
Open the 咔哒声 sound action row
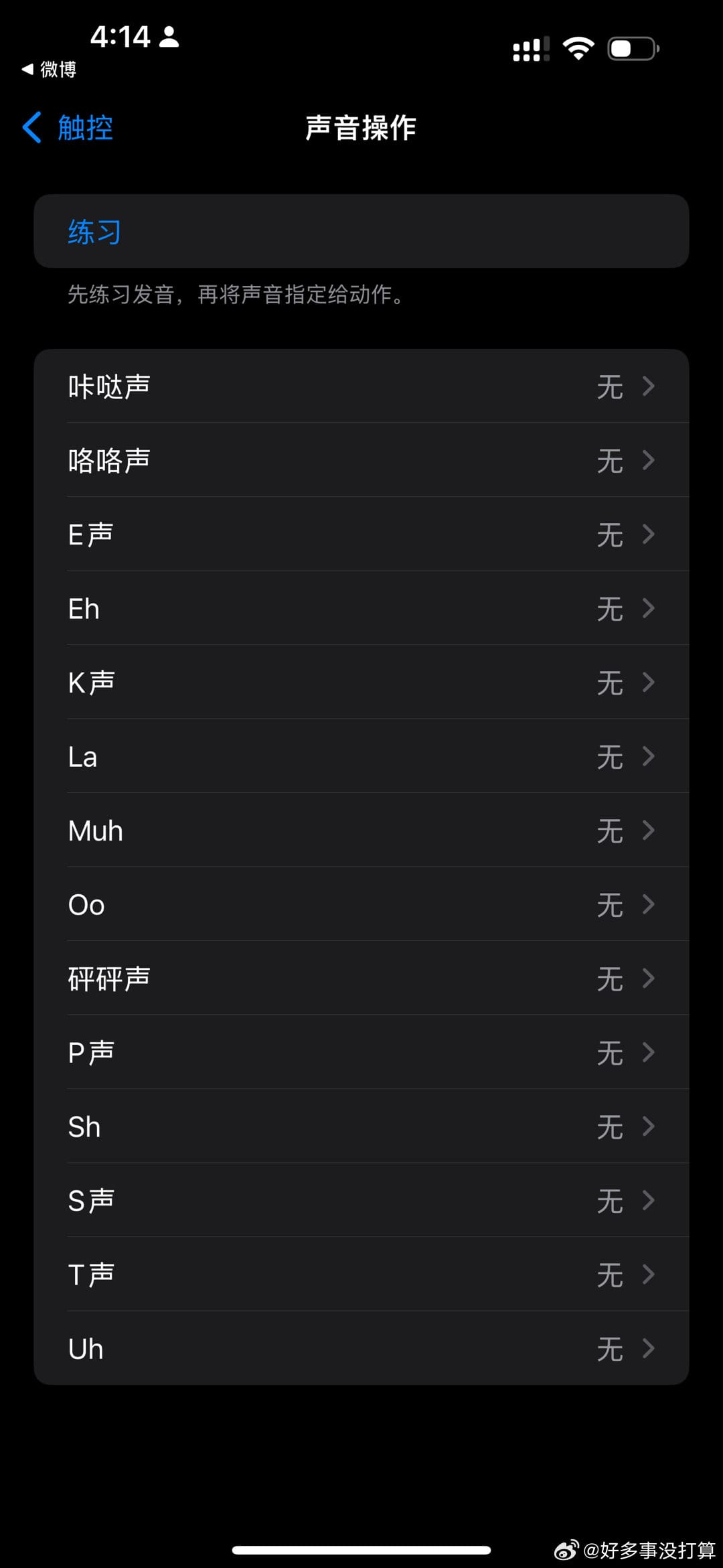coord(361,386)
